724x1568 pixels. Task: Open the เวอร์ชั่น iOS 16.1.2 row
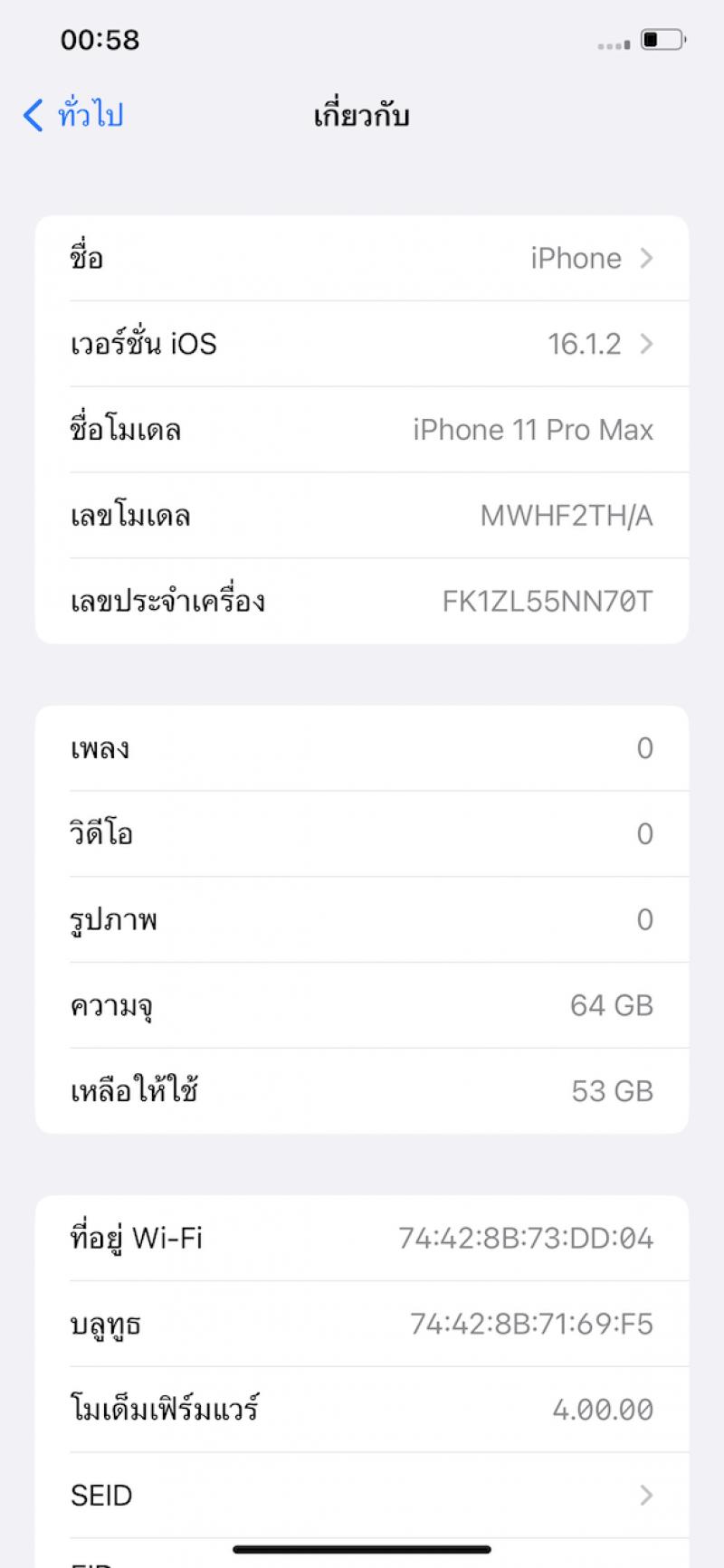[x=362, y=344]
